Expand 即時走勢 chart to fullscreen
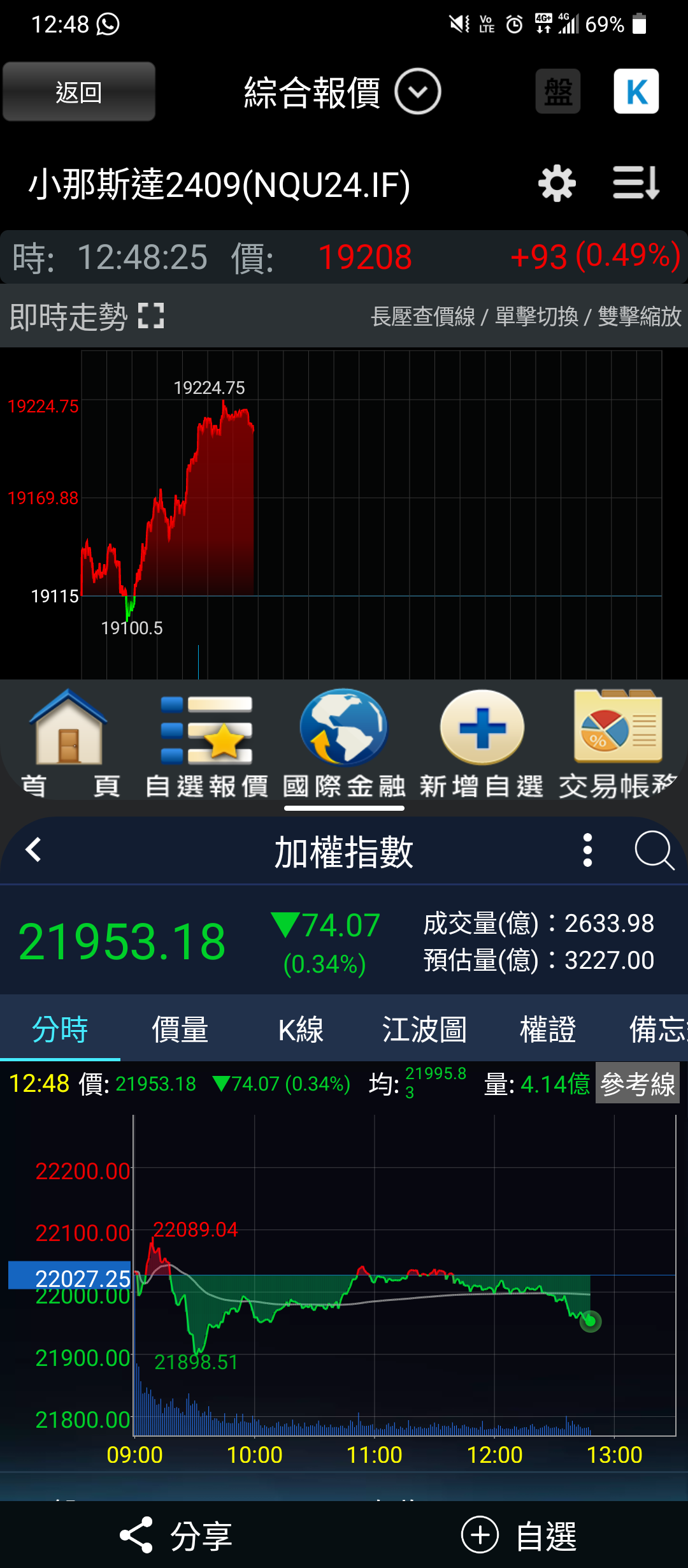 coord(151,316)
